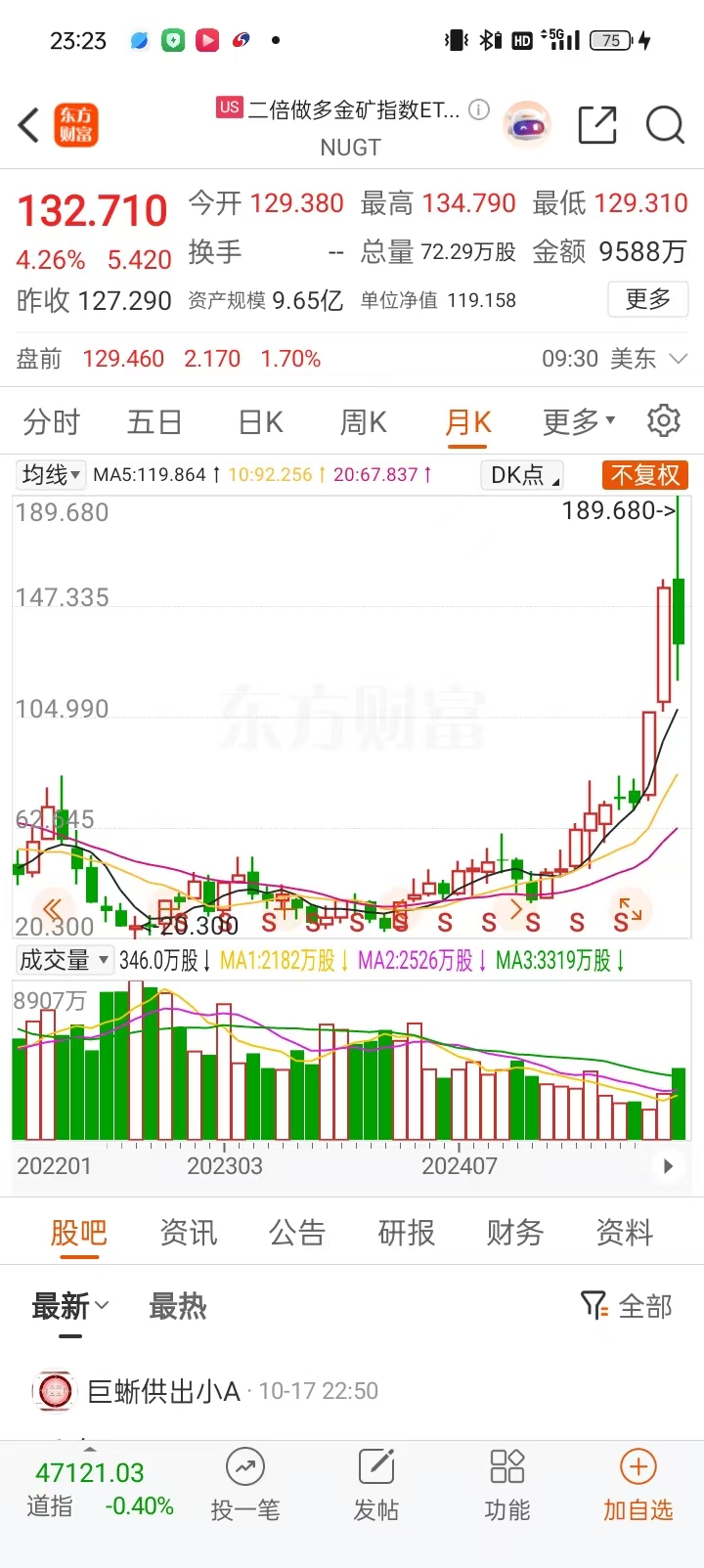Open the share icon in the header
This screenshot has width=704, height=1568.
pos(597,126)
